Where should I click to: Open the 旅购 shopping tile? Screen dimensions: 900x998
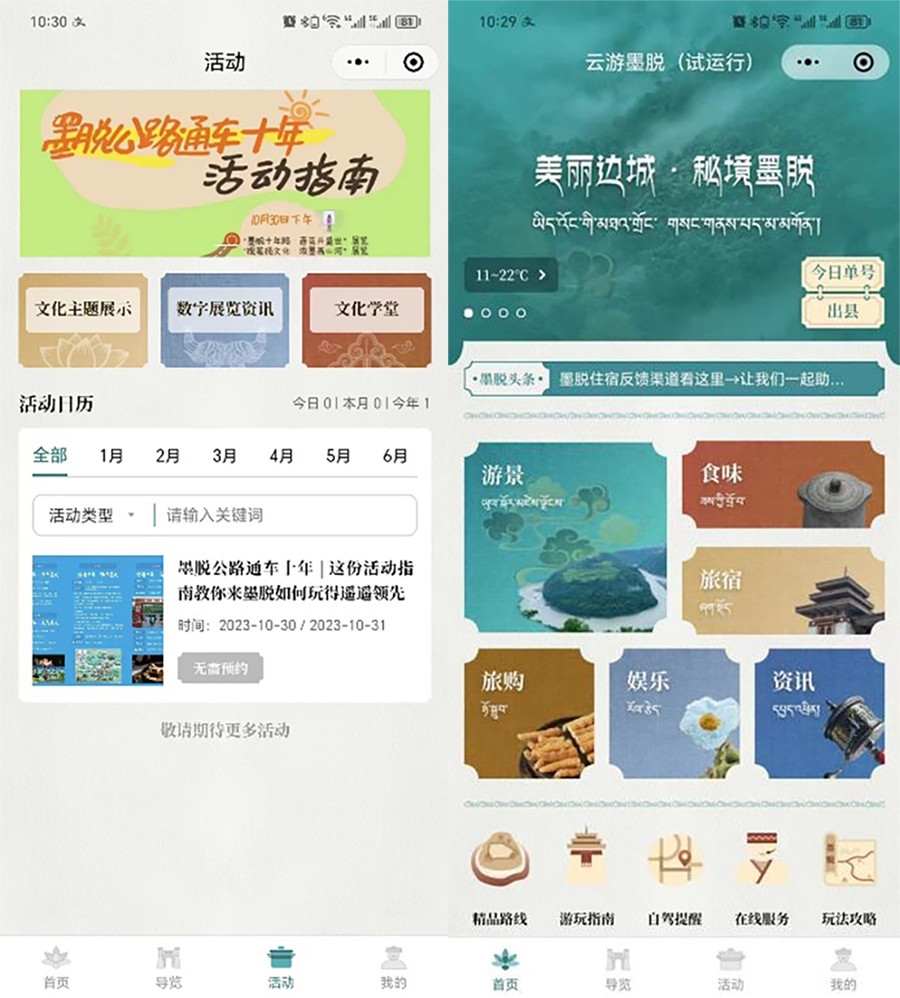pyautogui.click(x=530, y=713)
